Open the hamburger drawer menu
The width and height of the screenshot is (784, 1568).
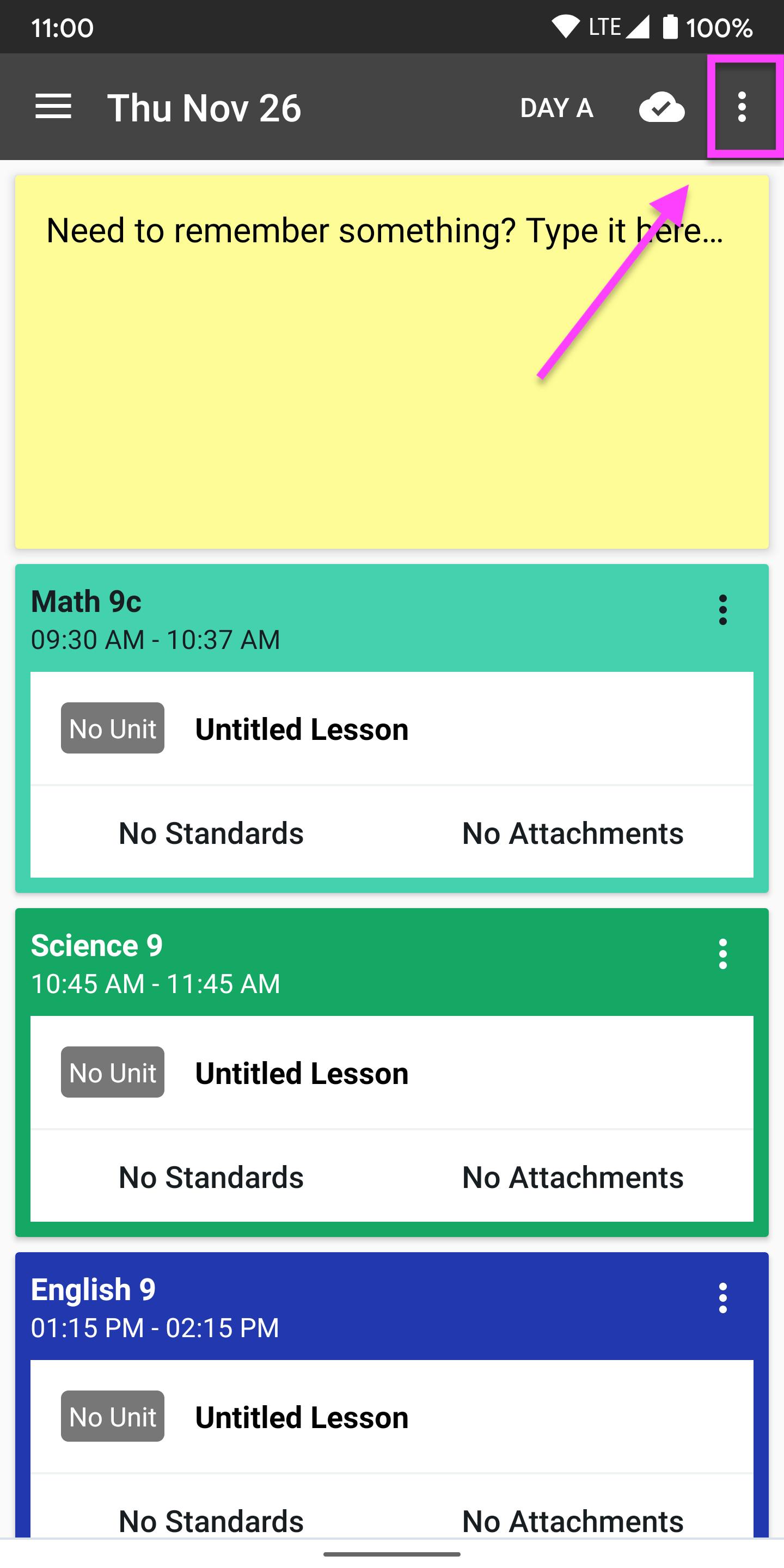coord(53,107)
